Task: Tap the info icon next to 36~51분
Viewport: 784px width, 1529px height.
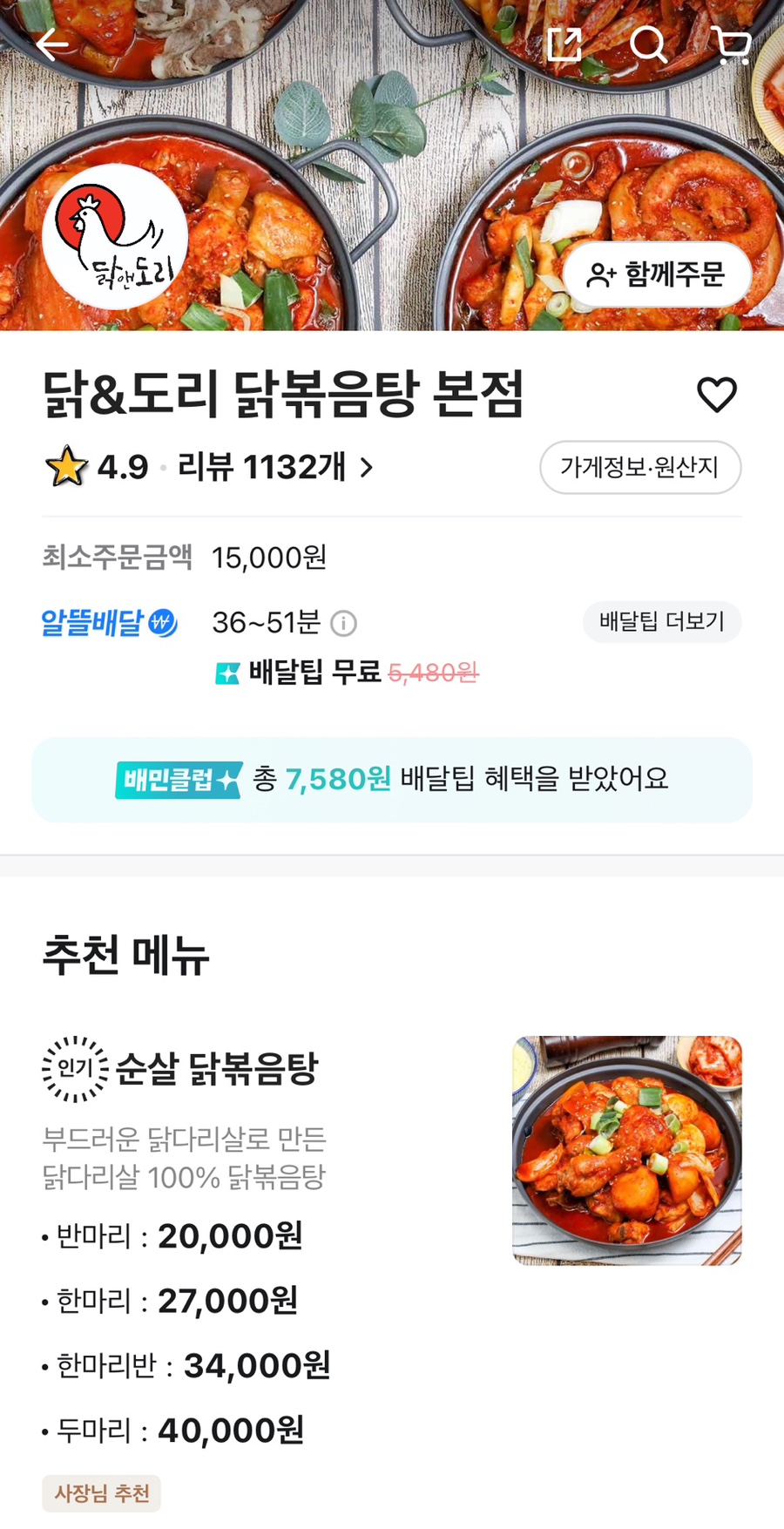Action: coord(344,624)
